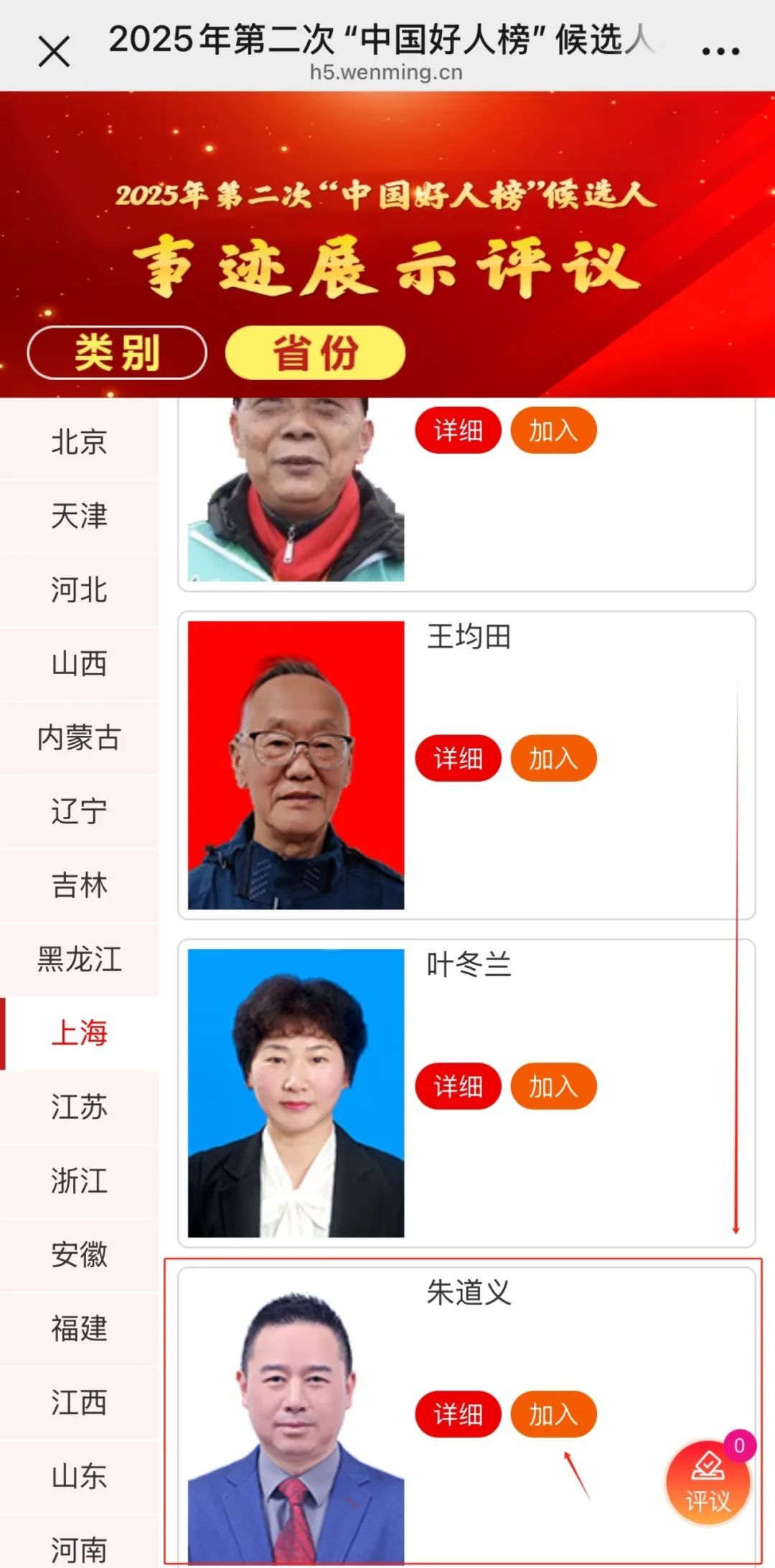Switch to the 类别 tab
The width and height of the screenshot is (775, 1568).
(x=117, y=353)
